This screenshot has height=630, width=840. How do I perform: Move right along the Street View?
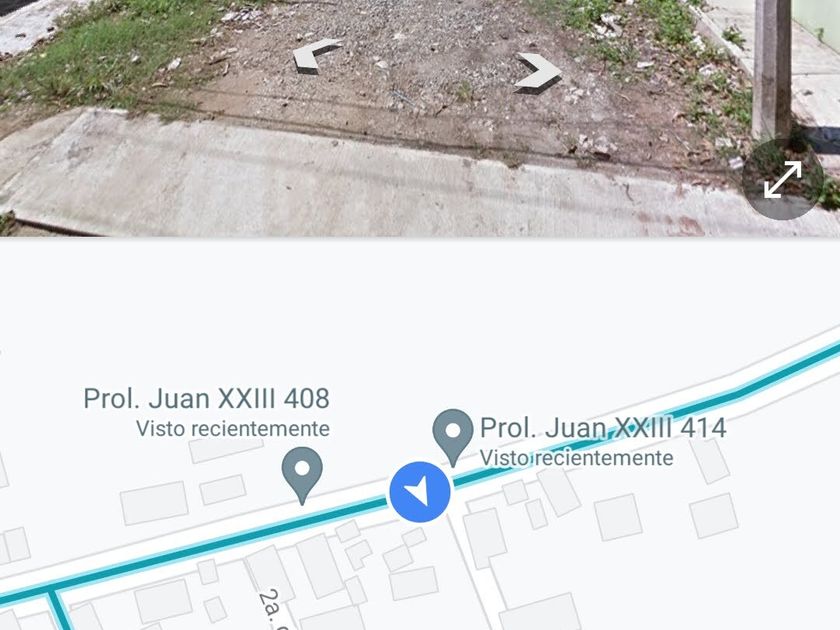click(538, 72)
